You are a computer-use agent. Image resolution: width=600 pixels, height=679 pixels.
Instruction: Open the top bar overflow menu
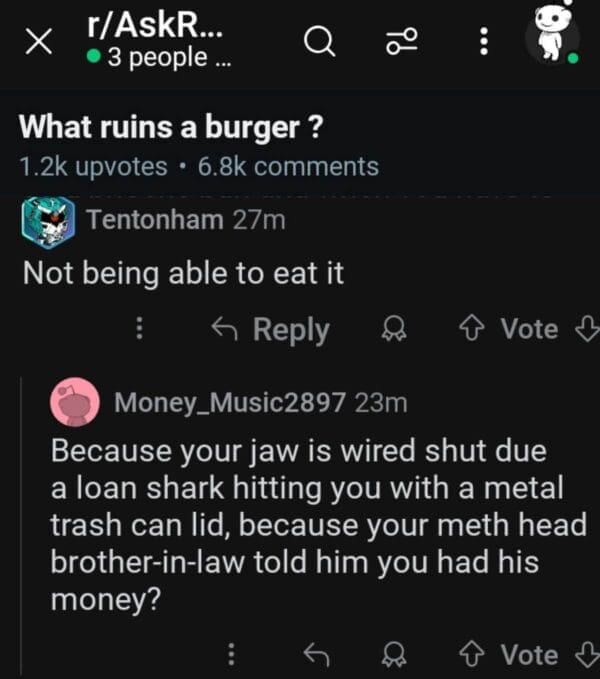point(483,41)
